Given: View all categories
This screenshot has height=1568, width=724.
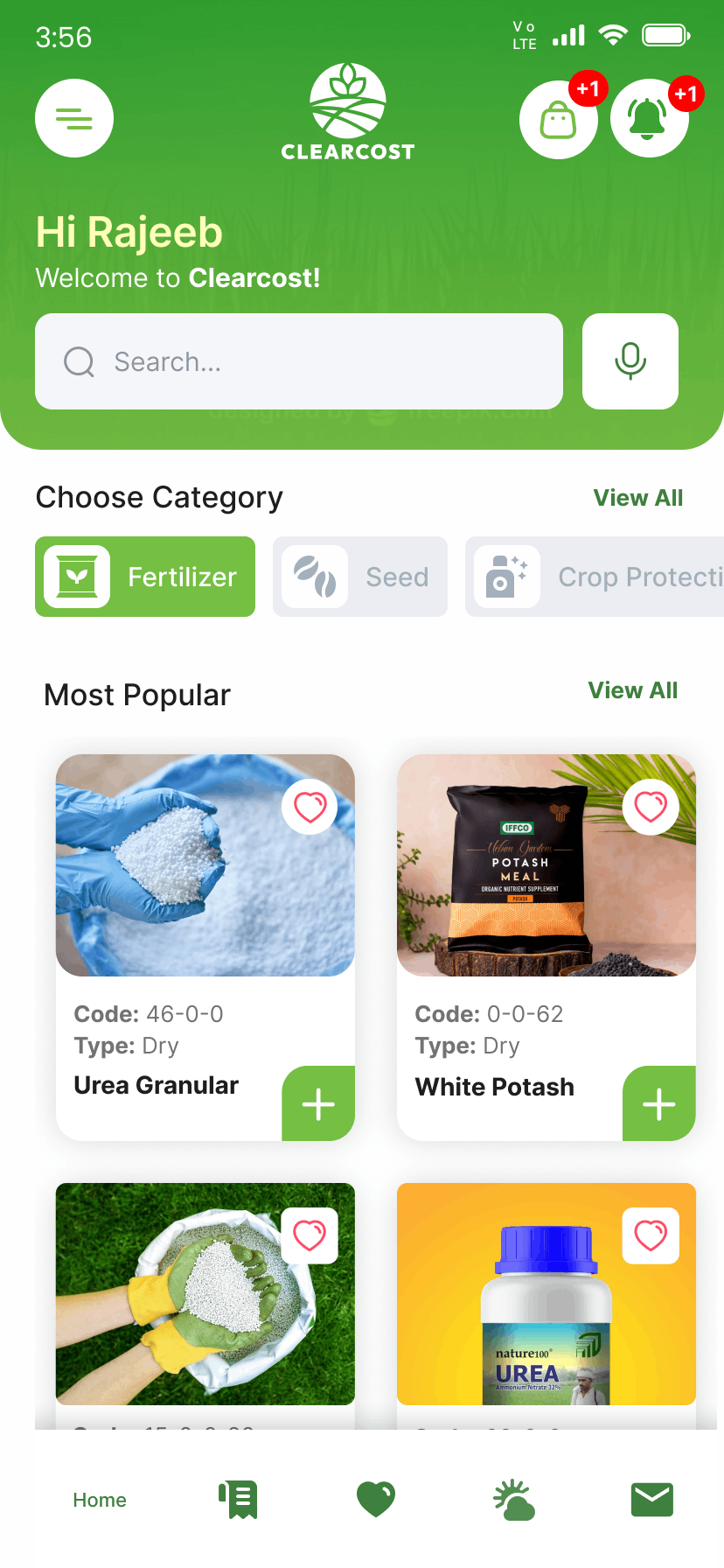Looking at the screenshot, I should 637,498.
